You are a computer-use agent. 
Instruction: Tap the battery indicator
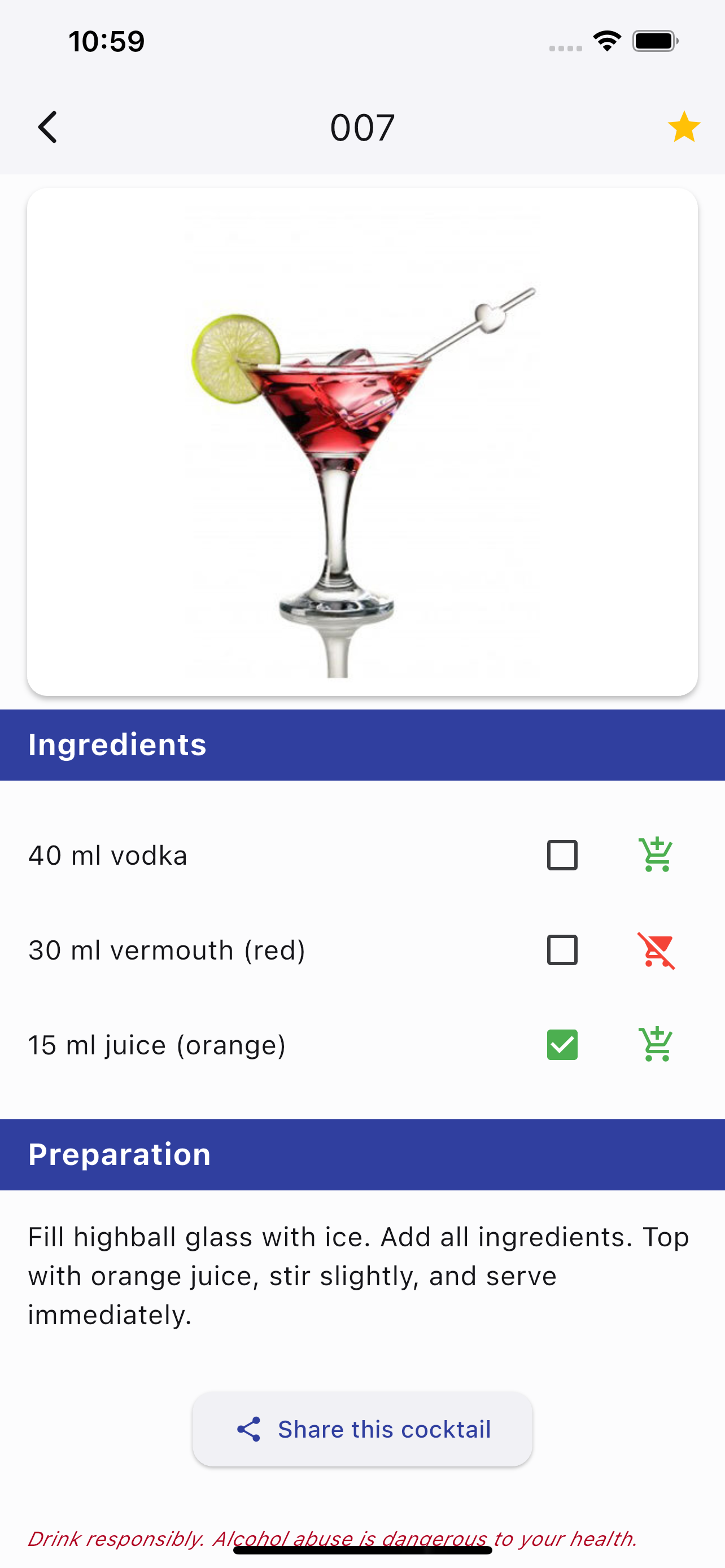click(x=653, y=40)
